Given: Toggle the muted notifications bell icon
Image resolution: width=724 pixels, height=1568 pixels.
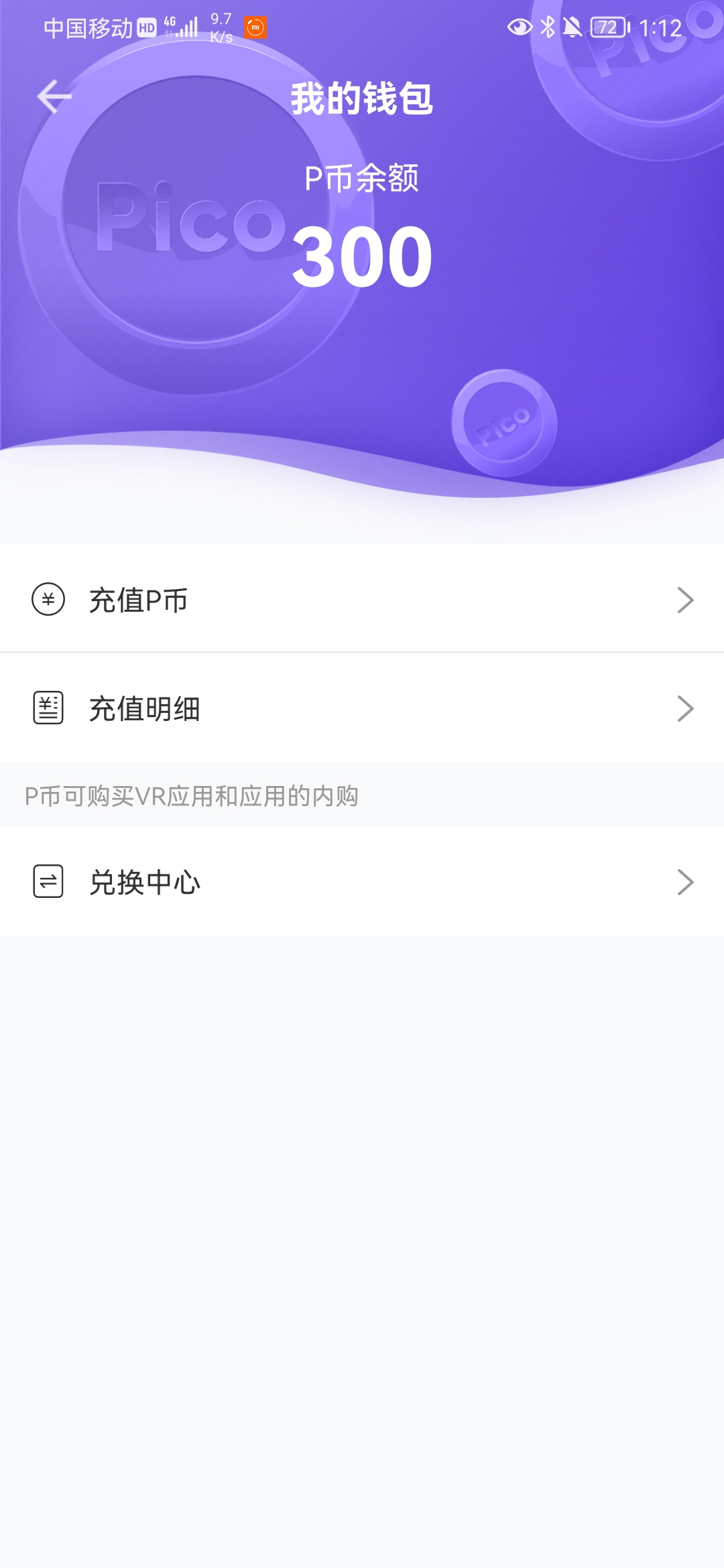Looking at the screenshot, I should 573,25.
